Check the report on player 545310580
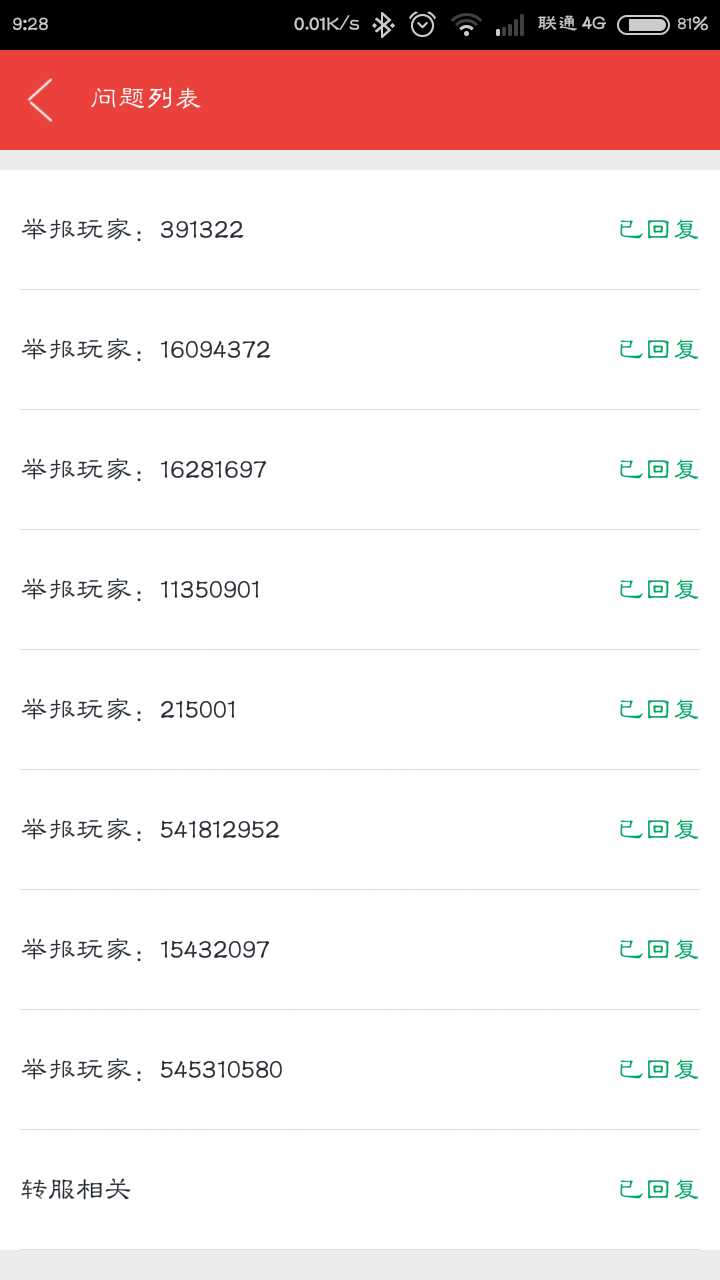The image size is (720, 1280). pyautogui.click(x=360, y=1070)
